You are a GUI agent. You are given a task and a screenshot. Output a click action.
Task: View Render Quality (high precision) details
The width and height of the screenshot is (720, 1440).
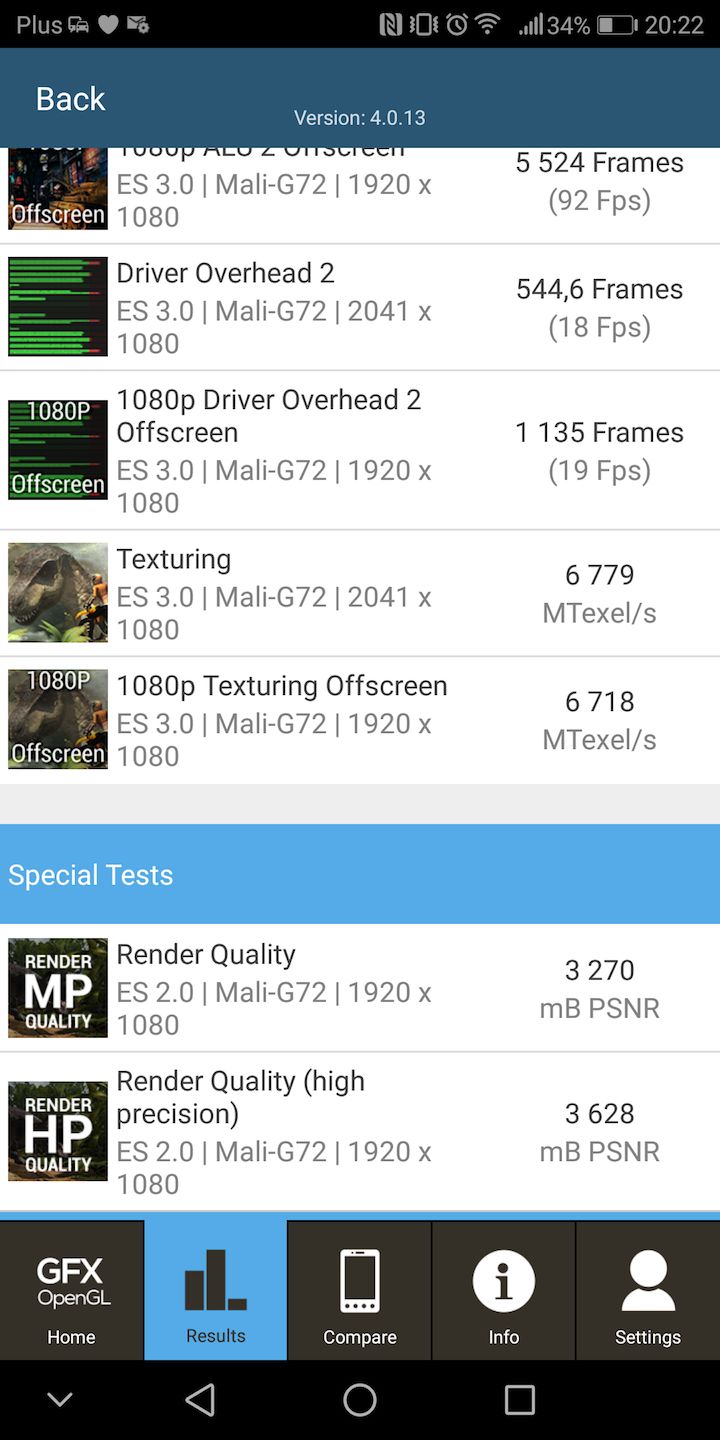pos(360,1131)
